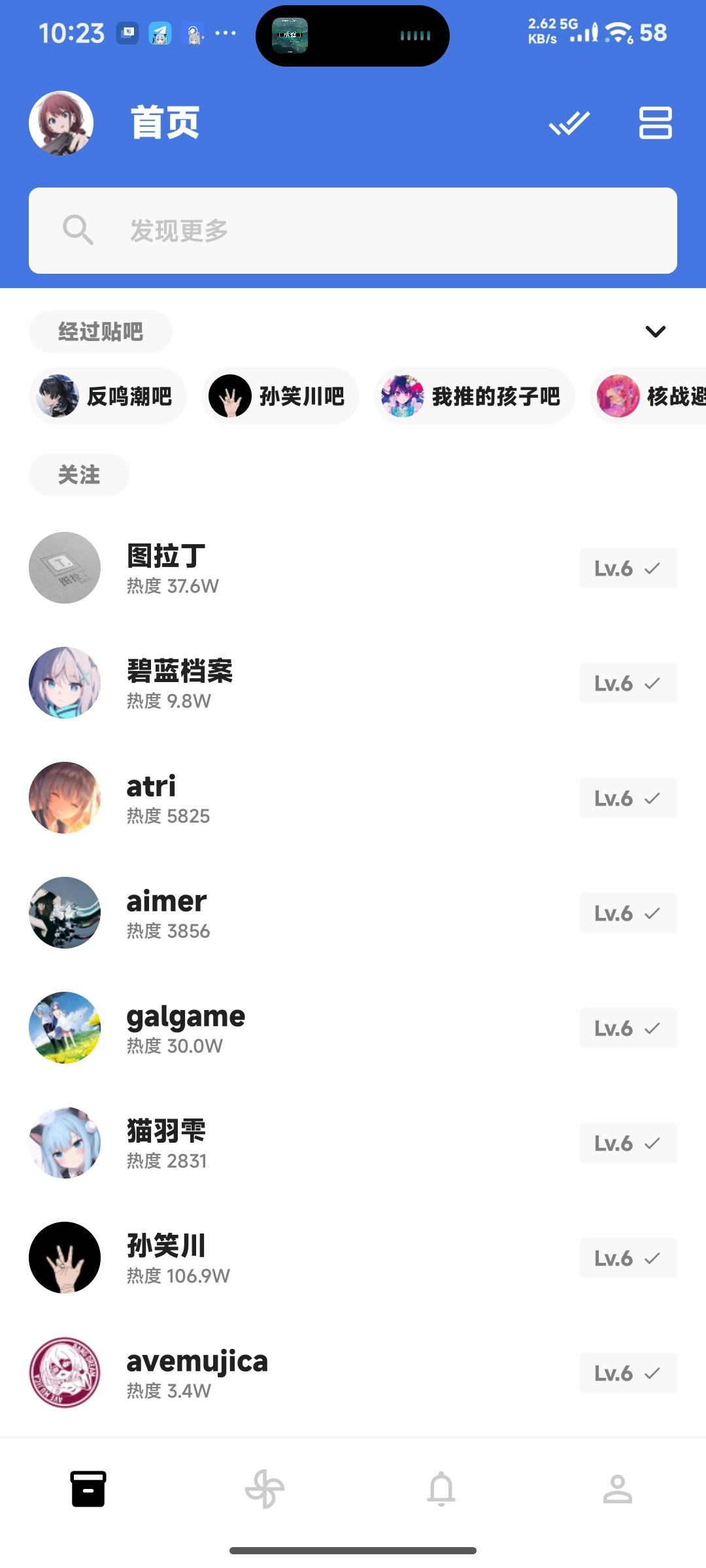
Task: Open the 发现更多 search box
Action: click(x=353, y=230)
